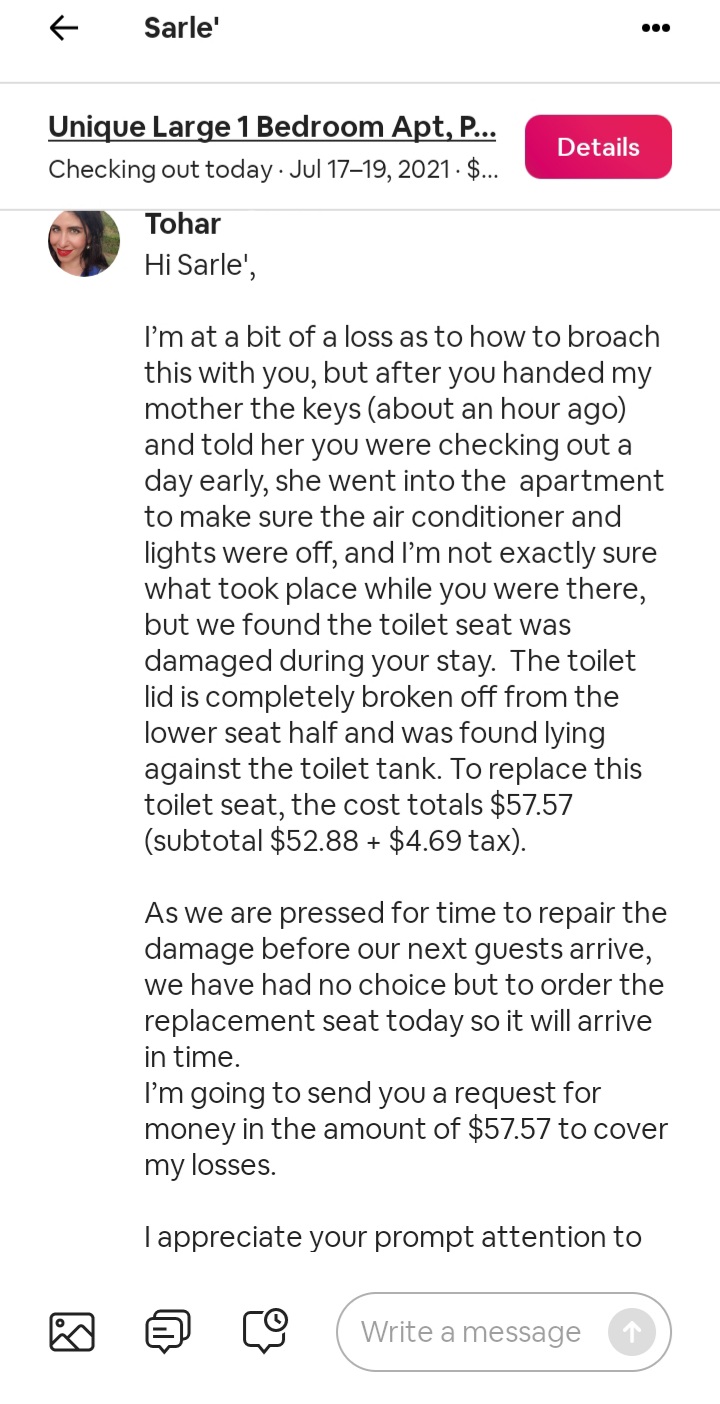Attach a photo with the image icon
Screen dimensions: 720x1404
(x=72, y=1332)
